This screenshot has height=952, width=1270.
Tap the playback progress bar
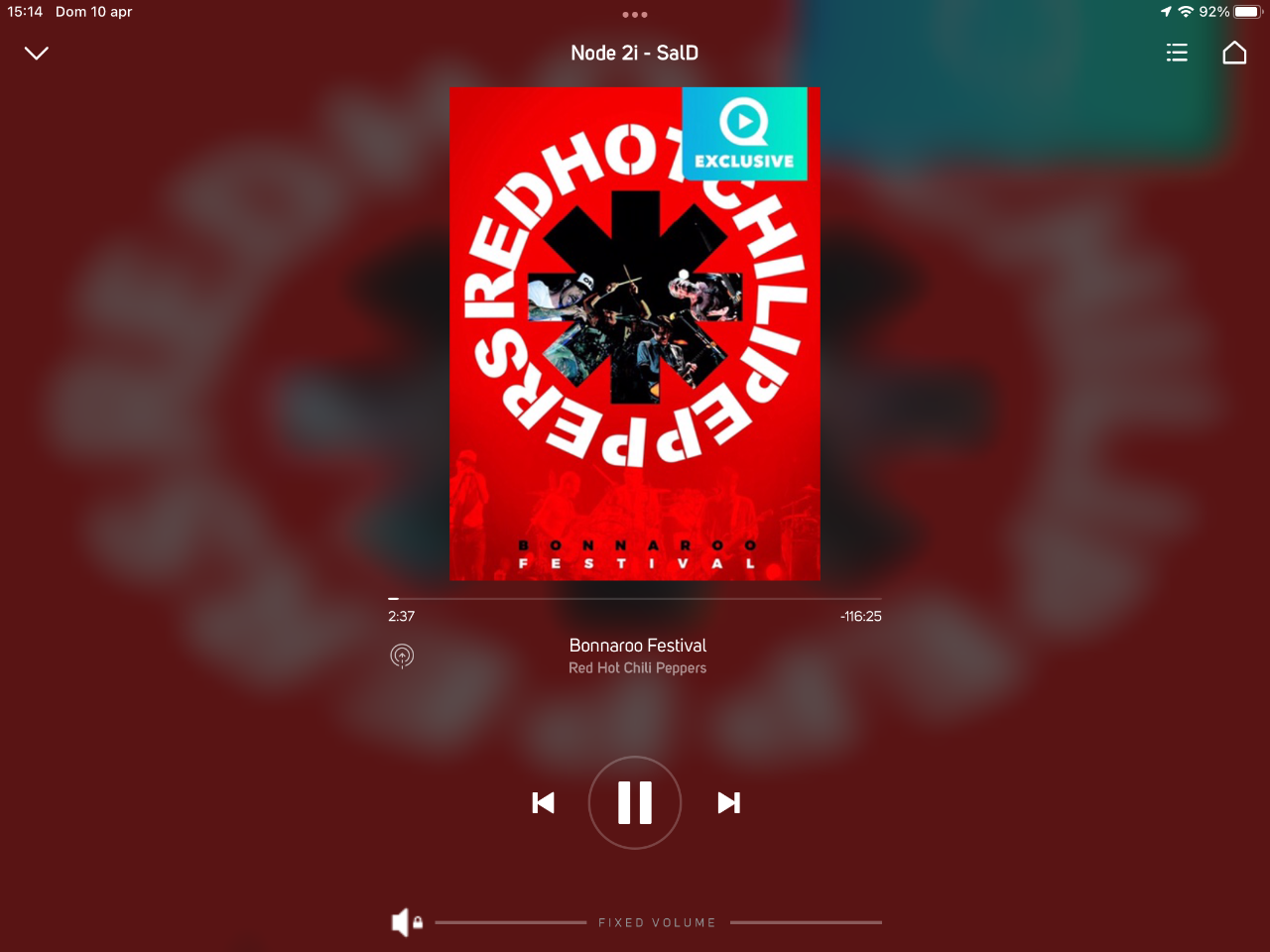(635, 599)
